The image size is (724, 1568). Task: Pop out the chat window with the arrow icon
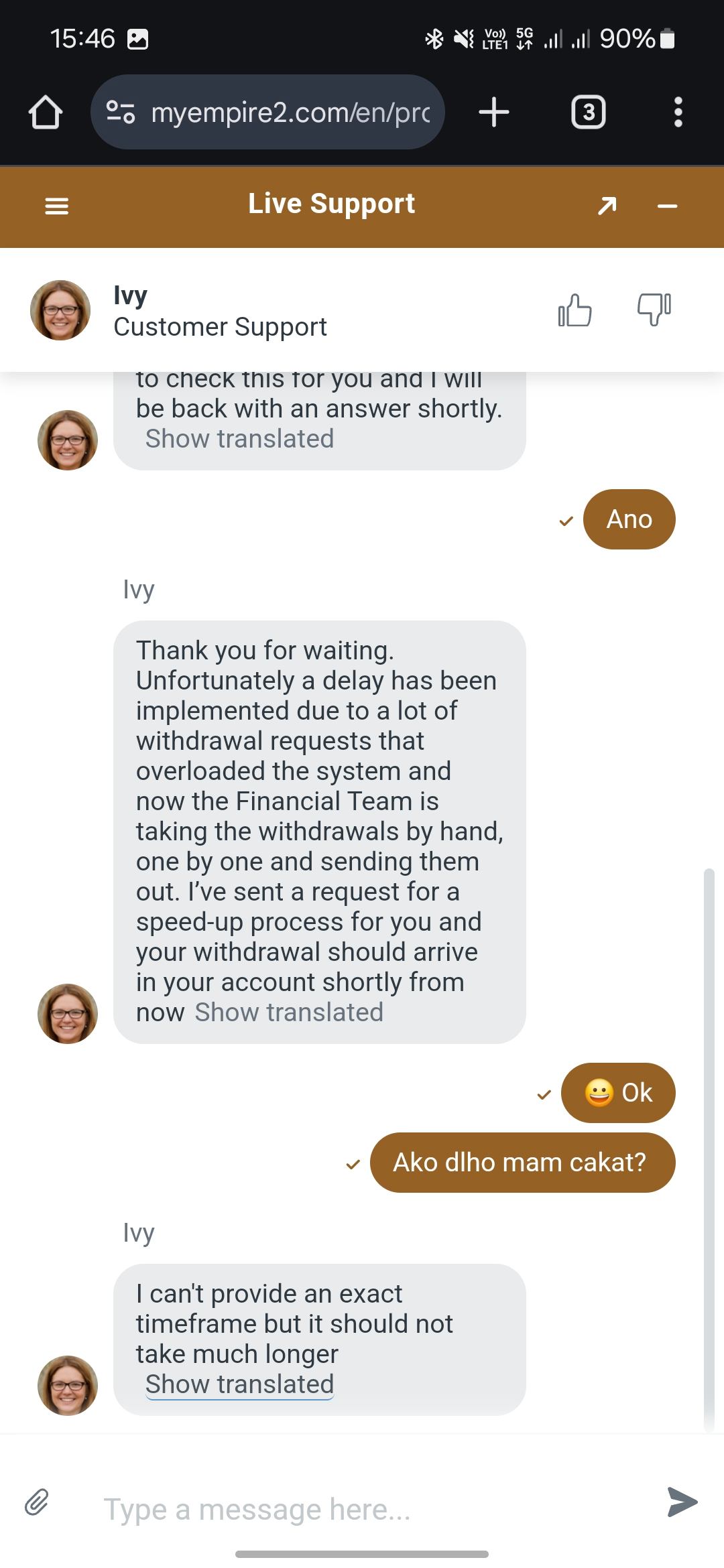607,206
